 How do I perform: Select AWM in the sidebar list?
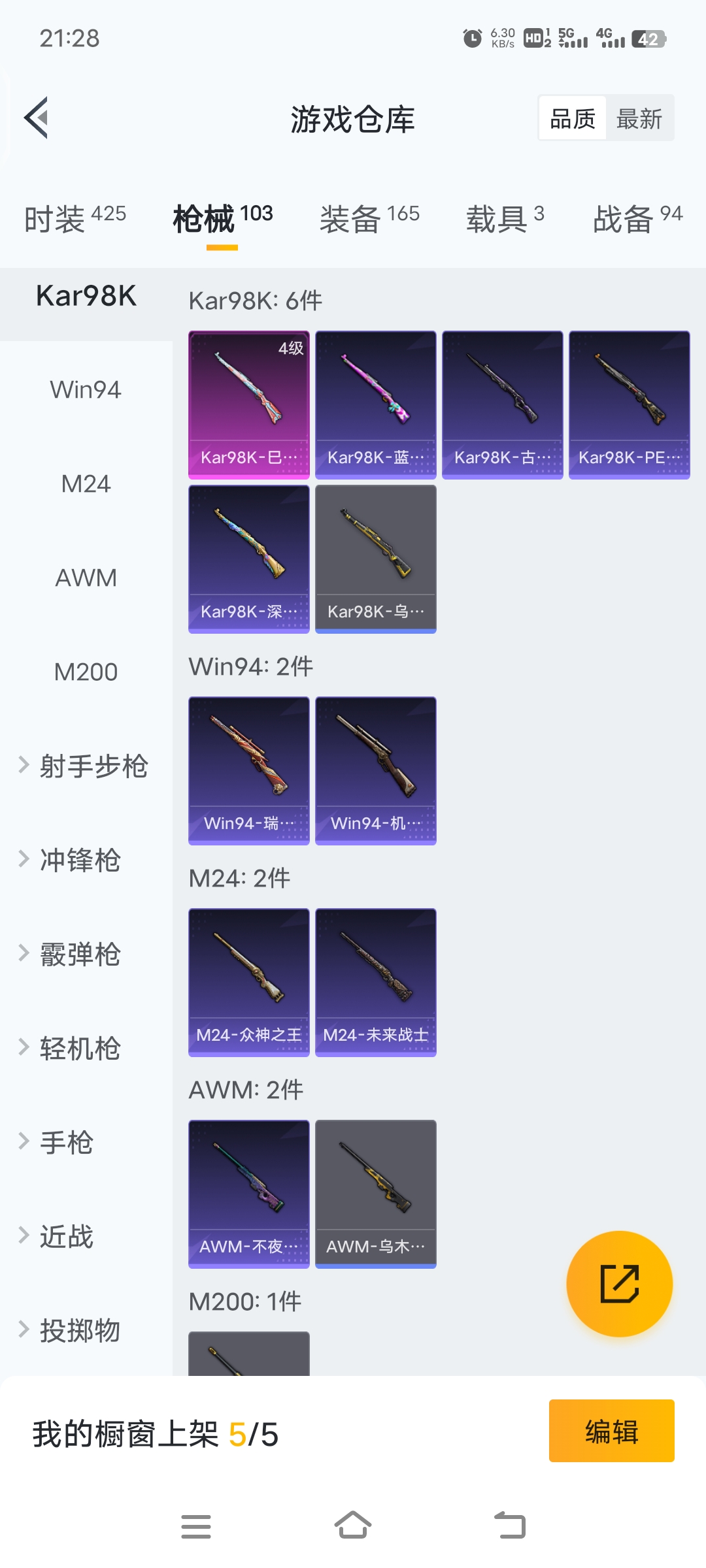click(x=86, y=578)
